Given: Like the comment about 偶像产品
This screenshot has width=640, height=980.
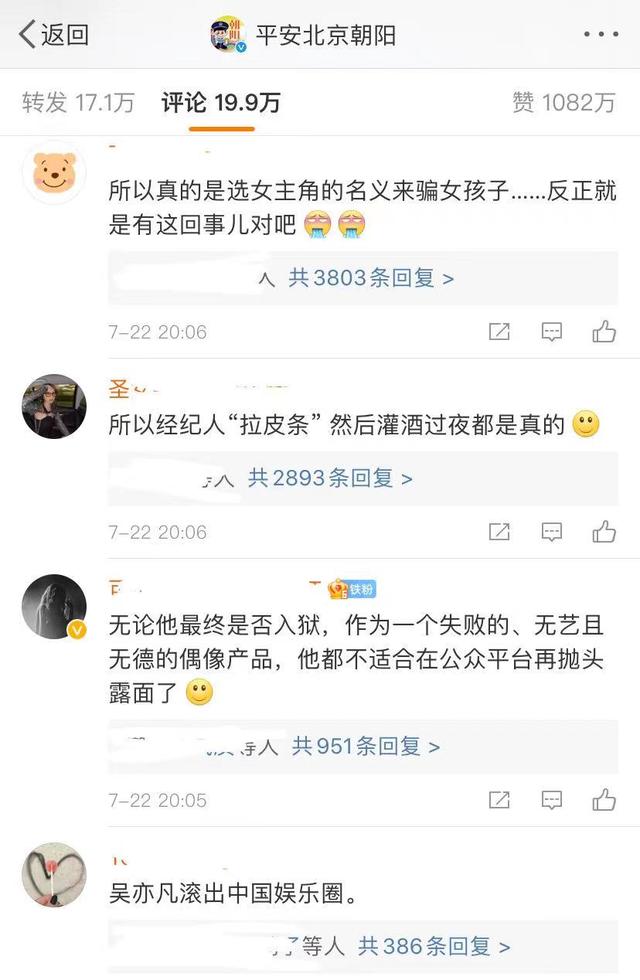Looking at the screenshot, I should tap(604, 800).
